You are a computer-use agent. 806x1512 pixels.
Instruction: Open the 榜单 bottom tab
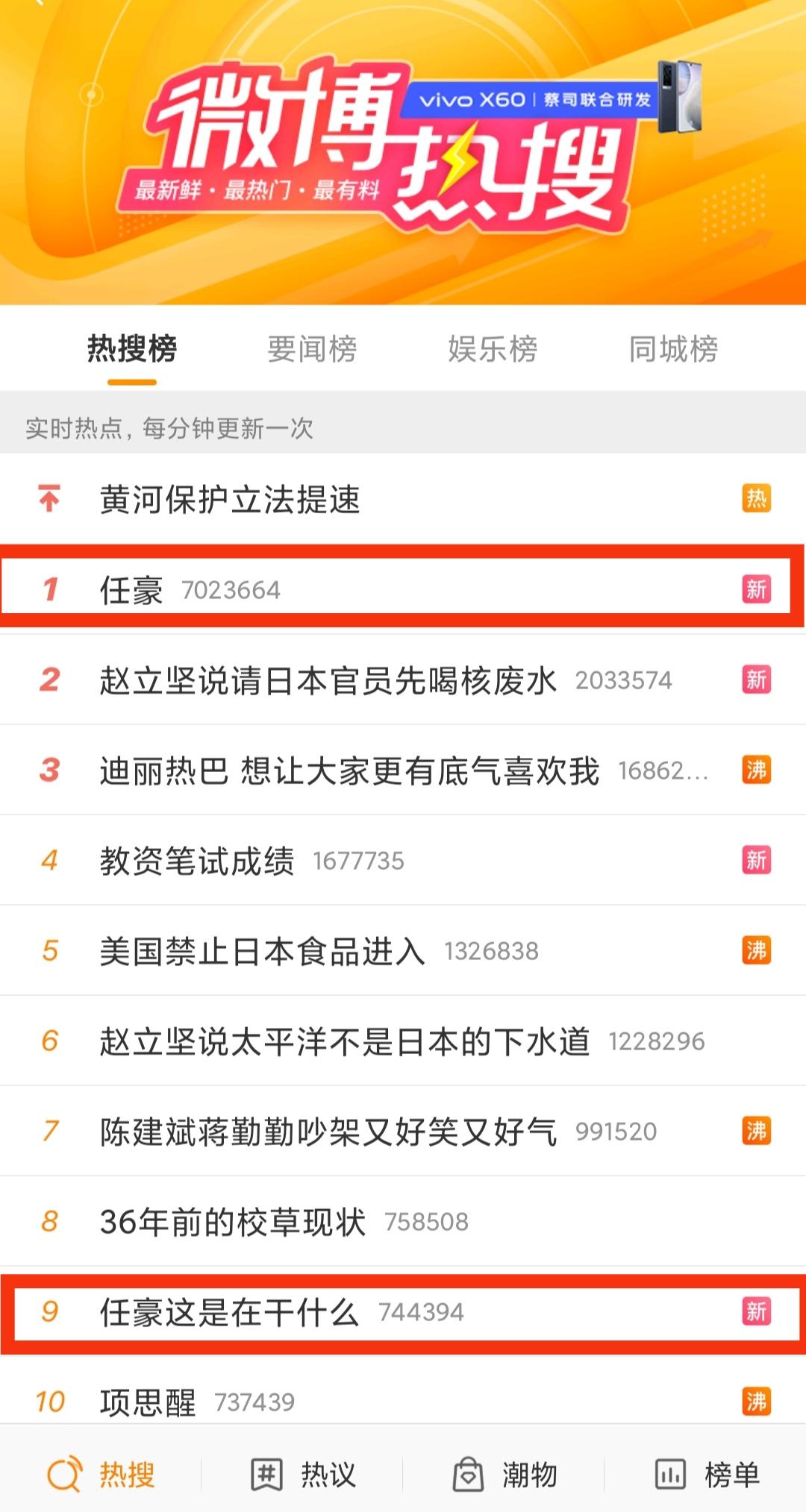pyautogui.click(x=706, y=1475)
